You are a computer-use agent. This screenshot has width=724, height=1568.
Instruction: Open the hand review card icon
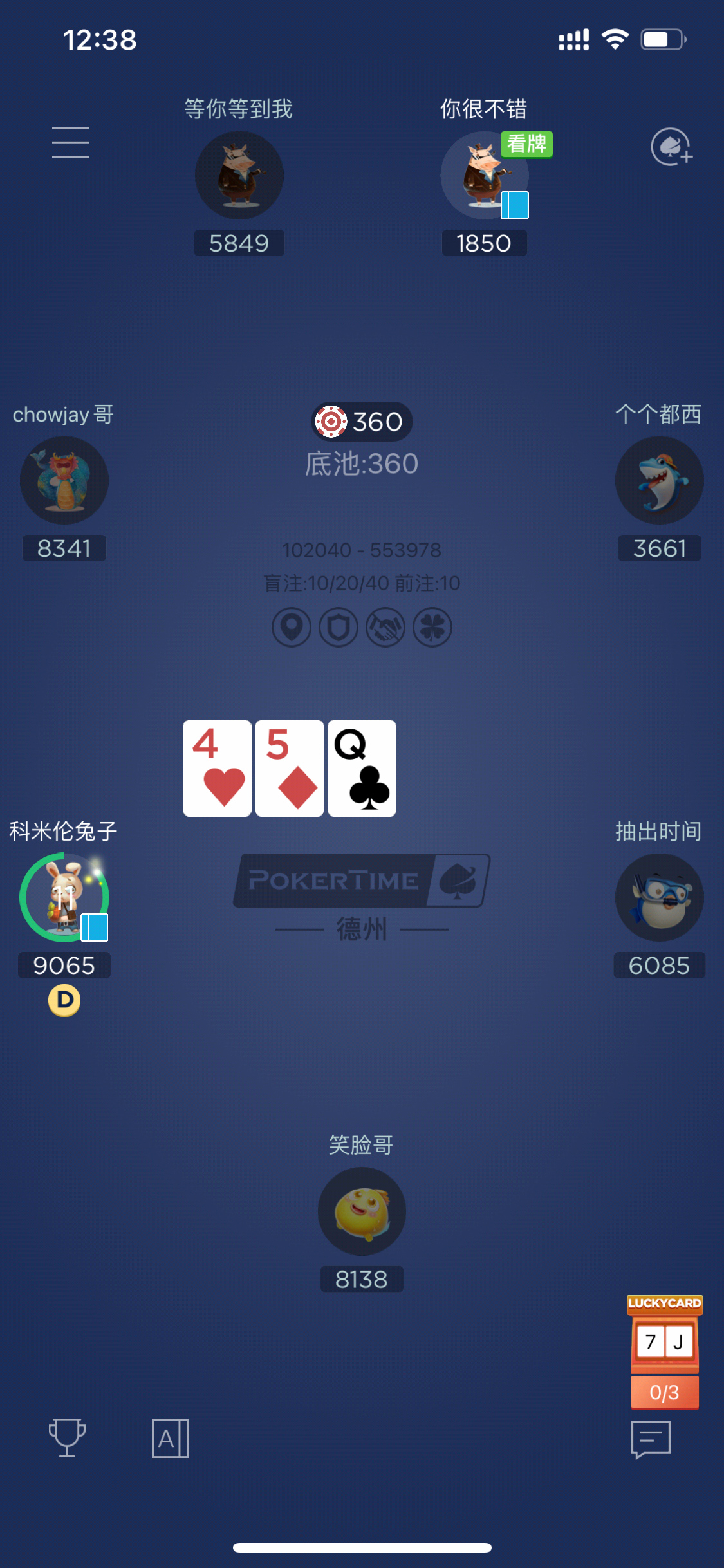[170, 1438]
